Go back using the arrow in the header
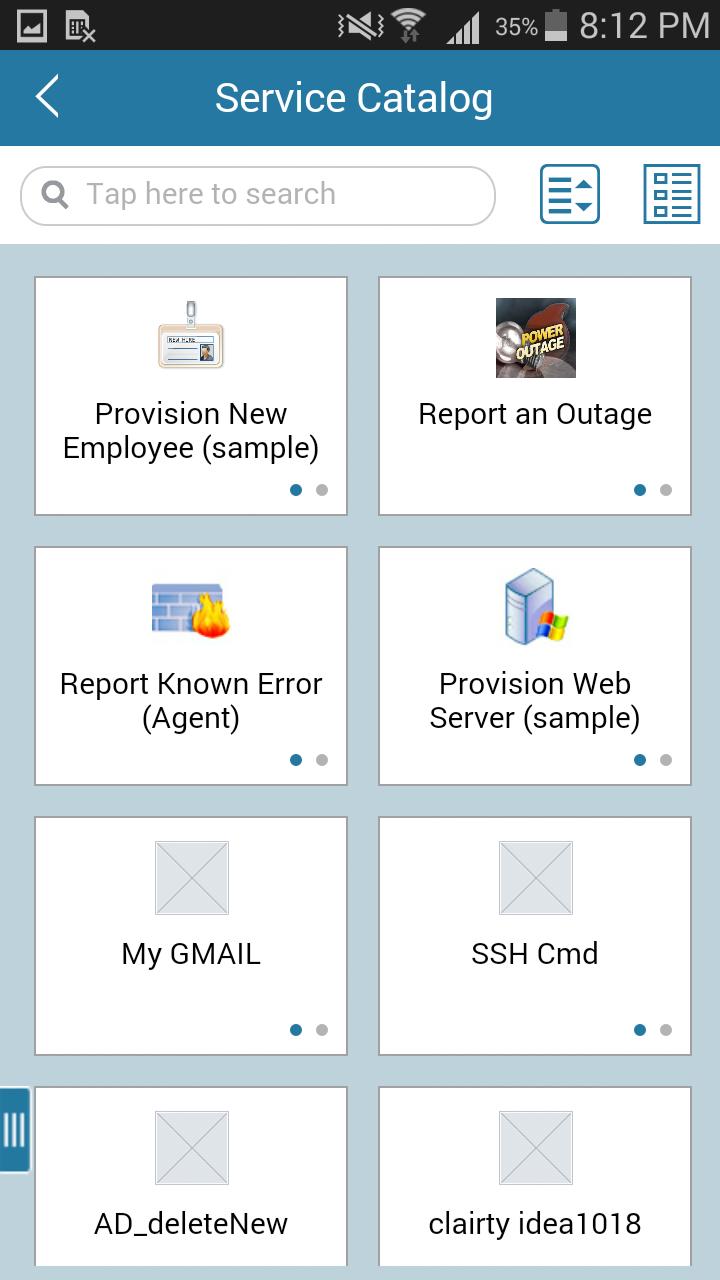 (47, 97)
